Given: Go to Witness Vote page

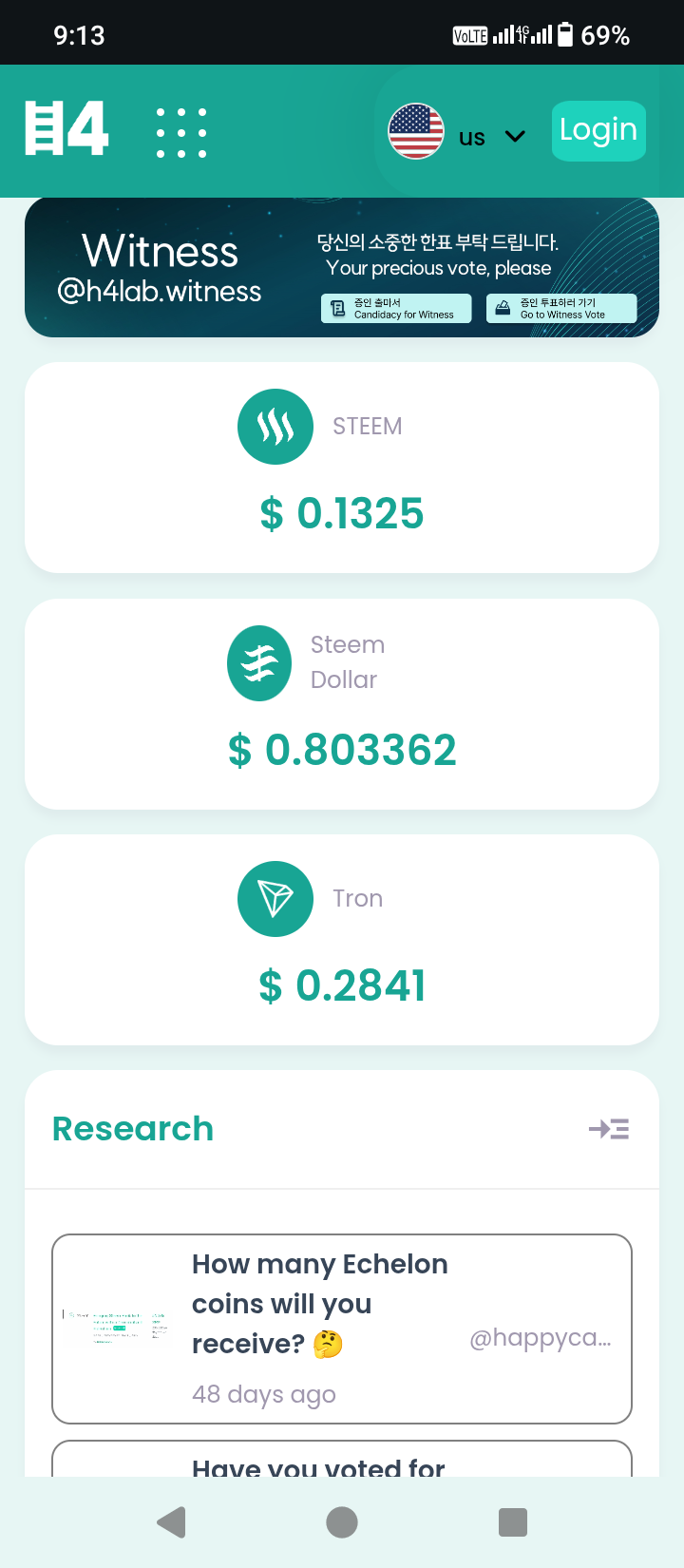Looking at the screenshot, I should pyautogui.click(x=560, y=309).
